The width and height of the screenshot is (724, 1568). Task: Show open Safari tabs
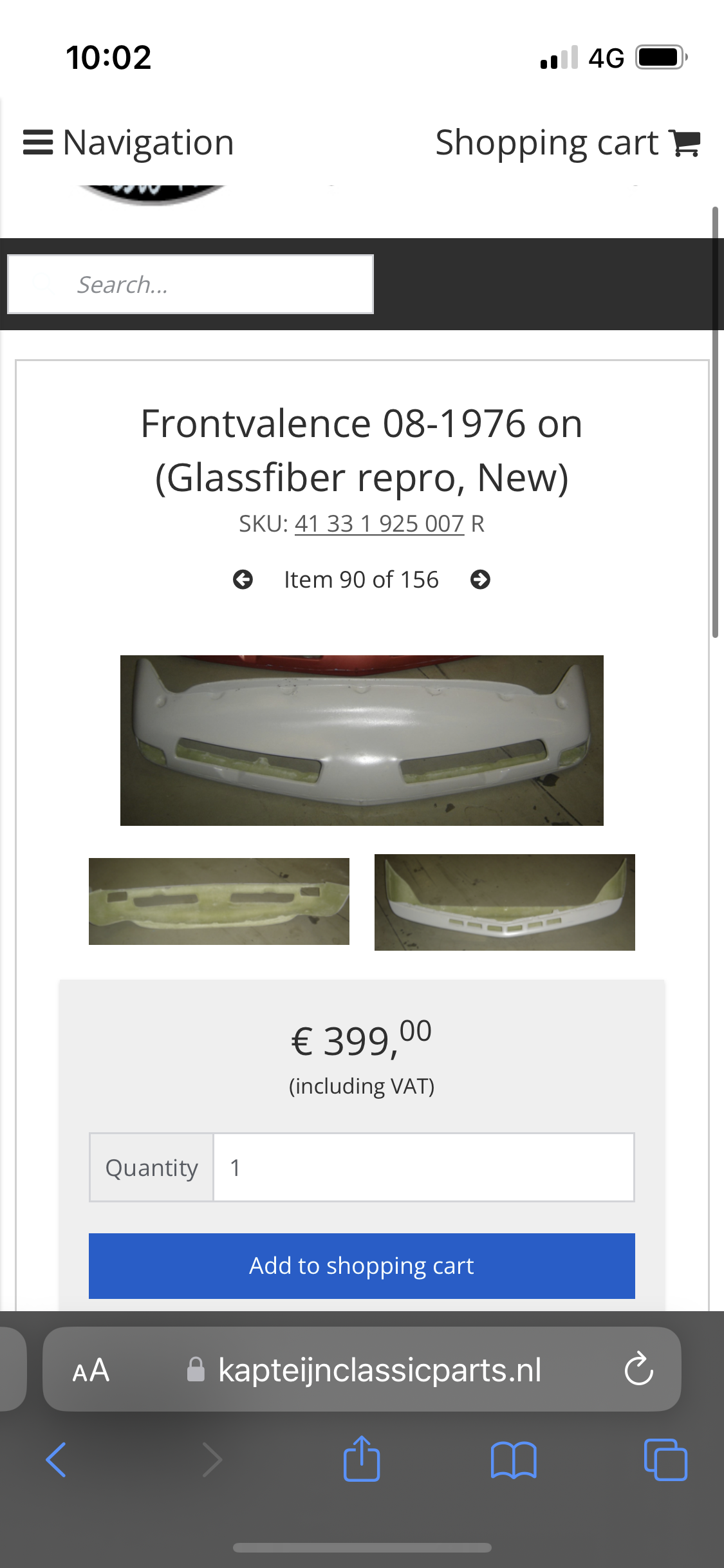(665, 1459)
